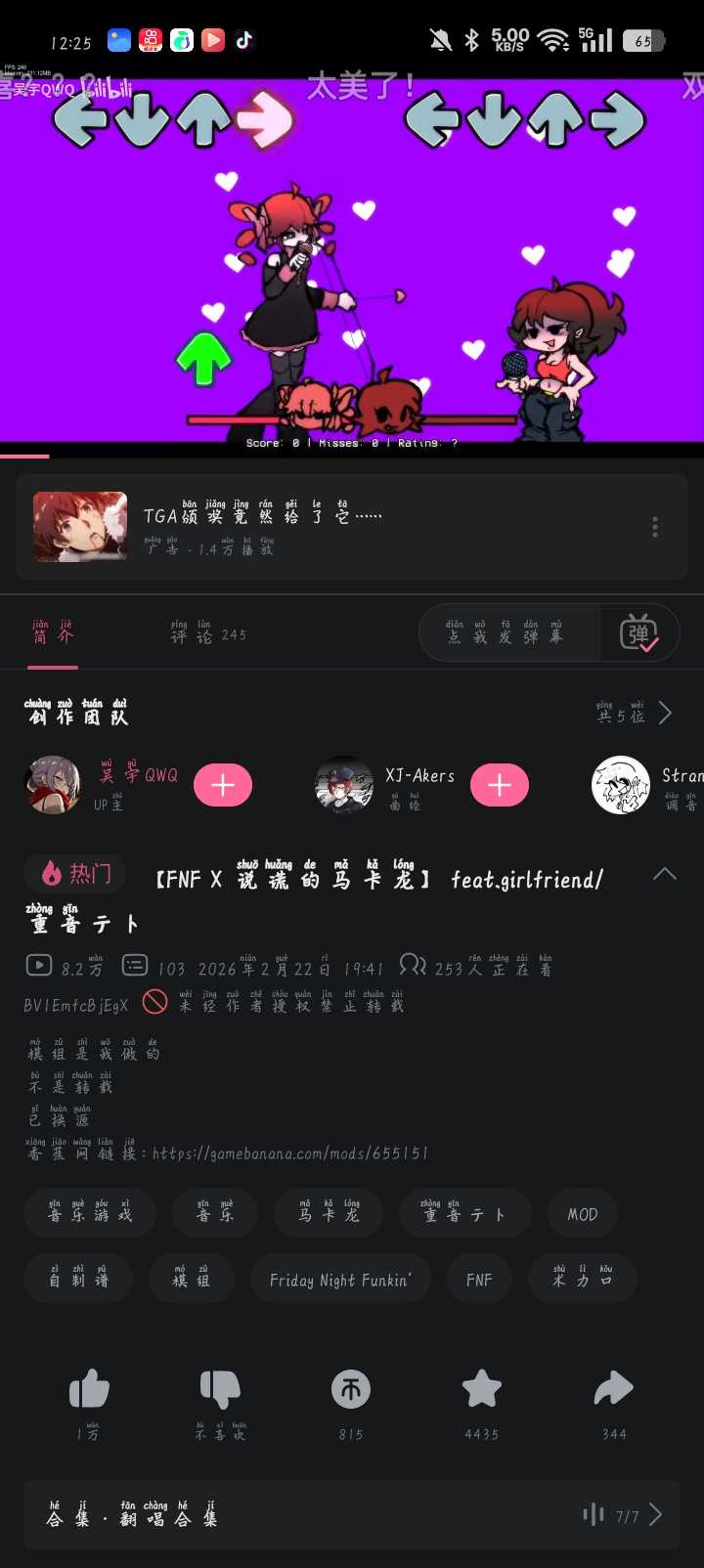The height and width of the screenshot is (1568, 704).
Task: Like this video with thumbs up
Action: [x=89, y=1390]
